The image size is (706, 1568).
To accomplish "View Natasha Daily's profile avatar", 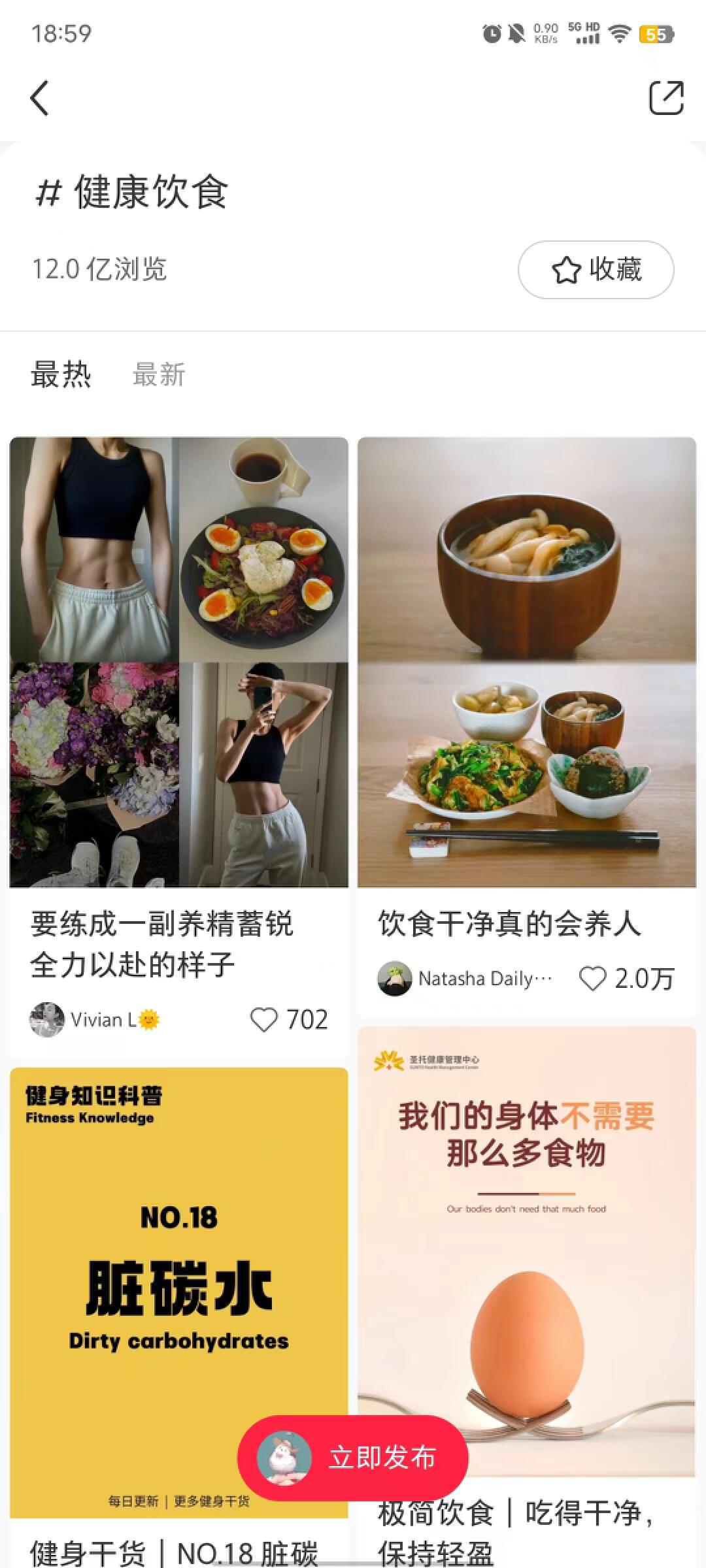I will click(395, 978).
